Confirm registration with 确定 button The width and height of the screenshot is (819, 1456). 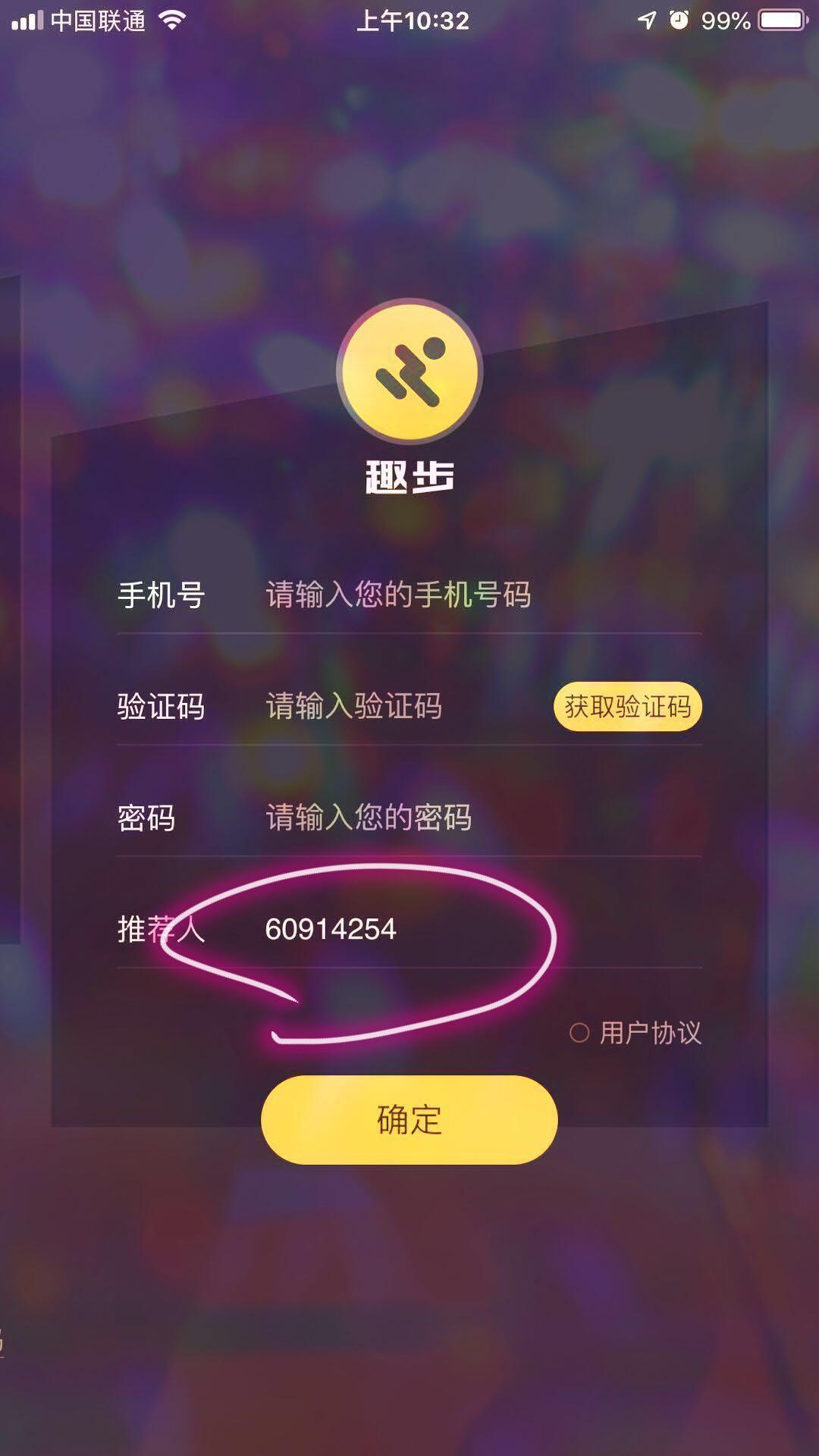409,1119
